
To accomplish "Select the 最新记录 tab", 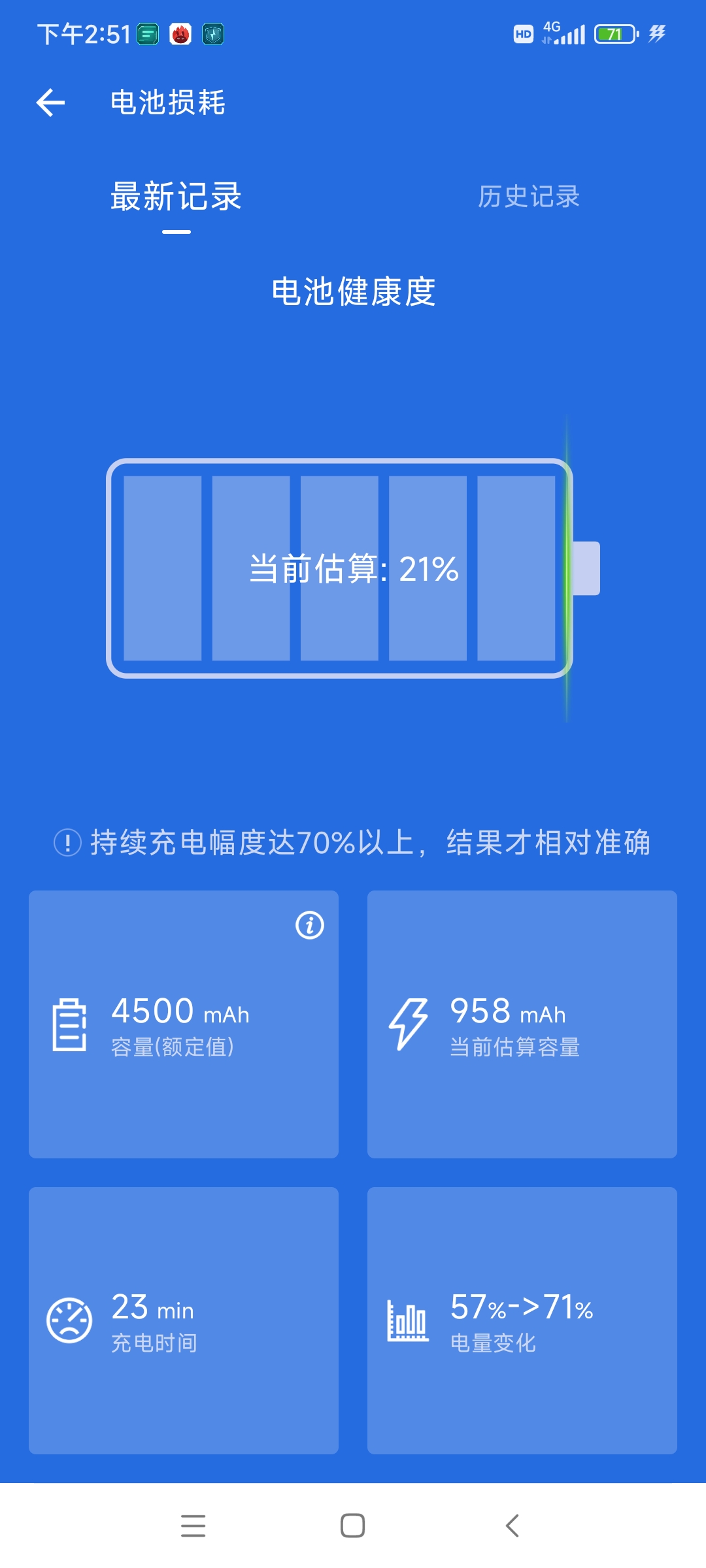I will (176, 197).
